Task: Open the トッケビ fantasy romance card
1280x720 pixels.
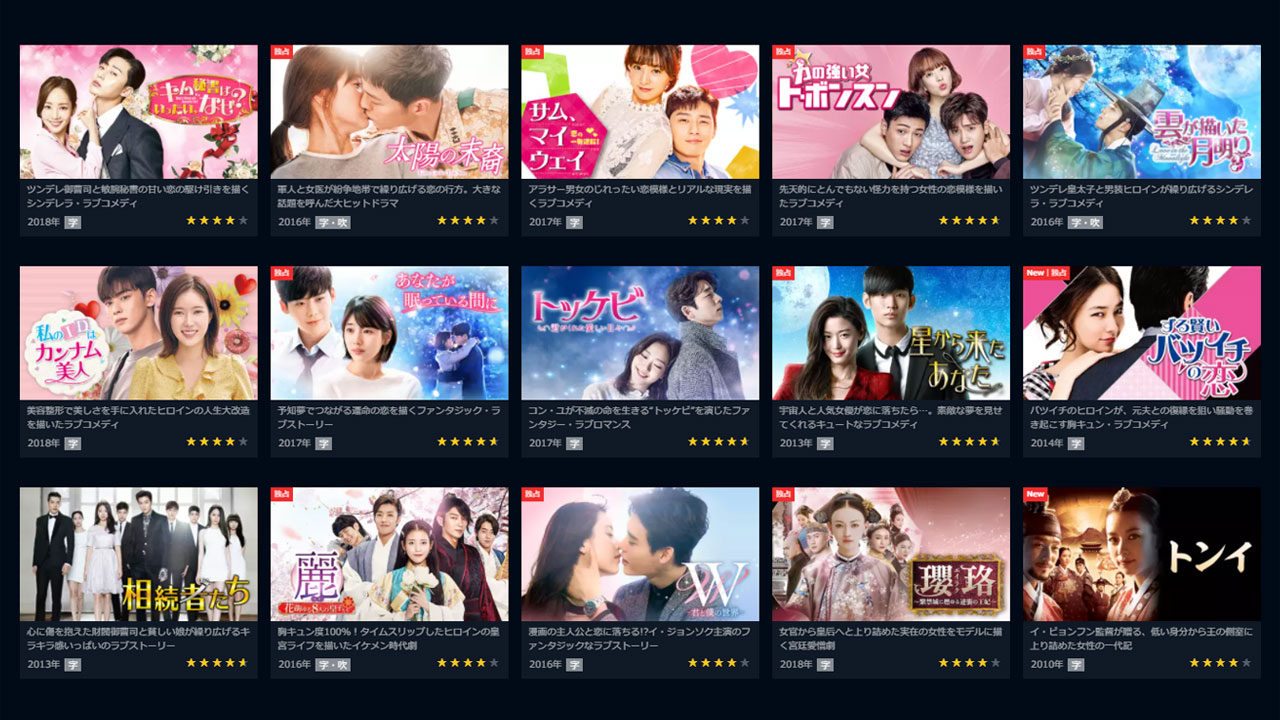Action: coord(640,333)
